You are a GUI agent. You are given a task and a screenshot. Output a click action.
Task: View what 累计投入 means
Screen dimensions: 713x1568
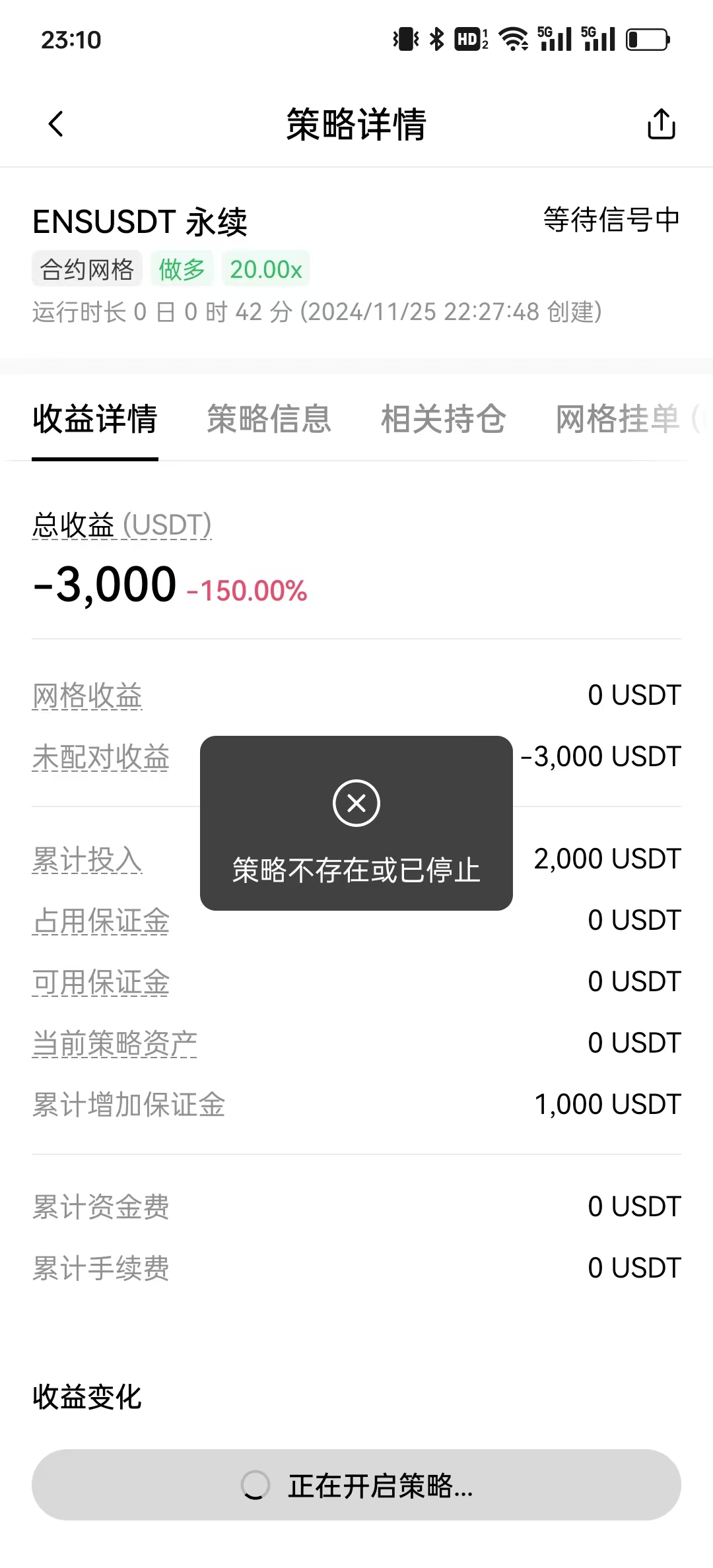pos(87,859)
